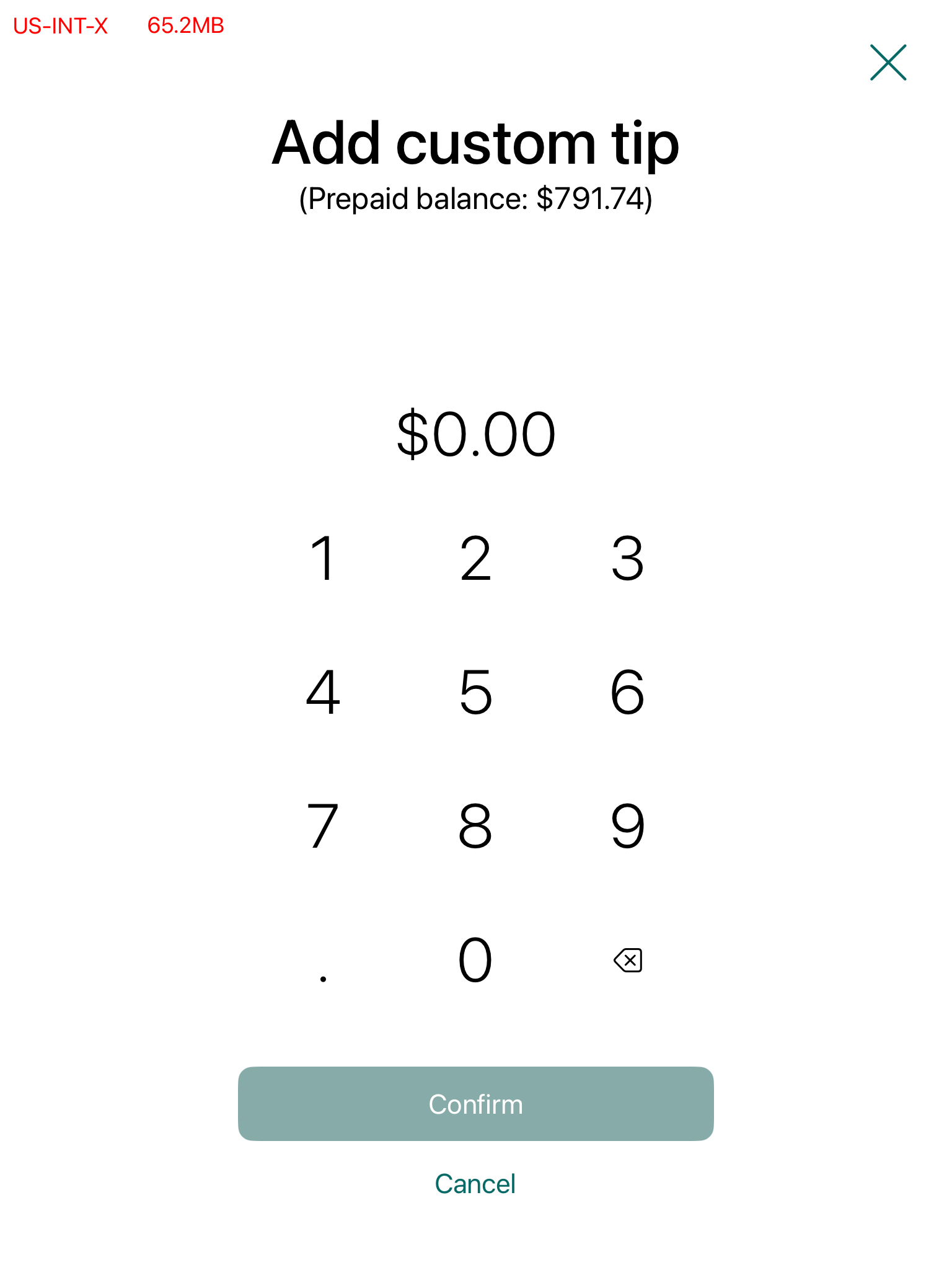The image size is (952, 1270).
Task: Cancel adding a custom tip
Action: 475,1184
